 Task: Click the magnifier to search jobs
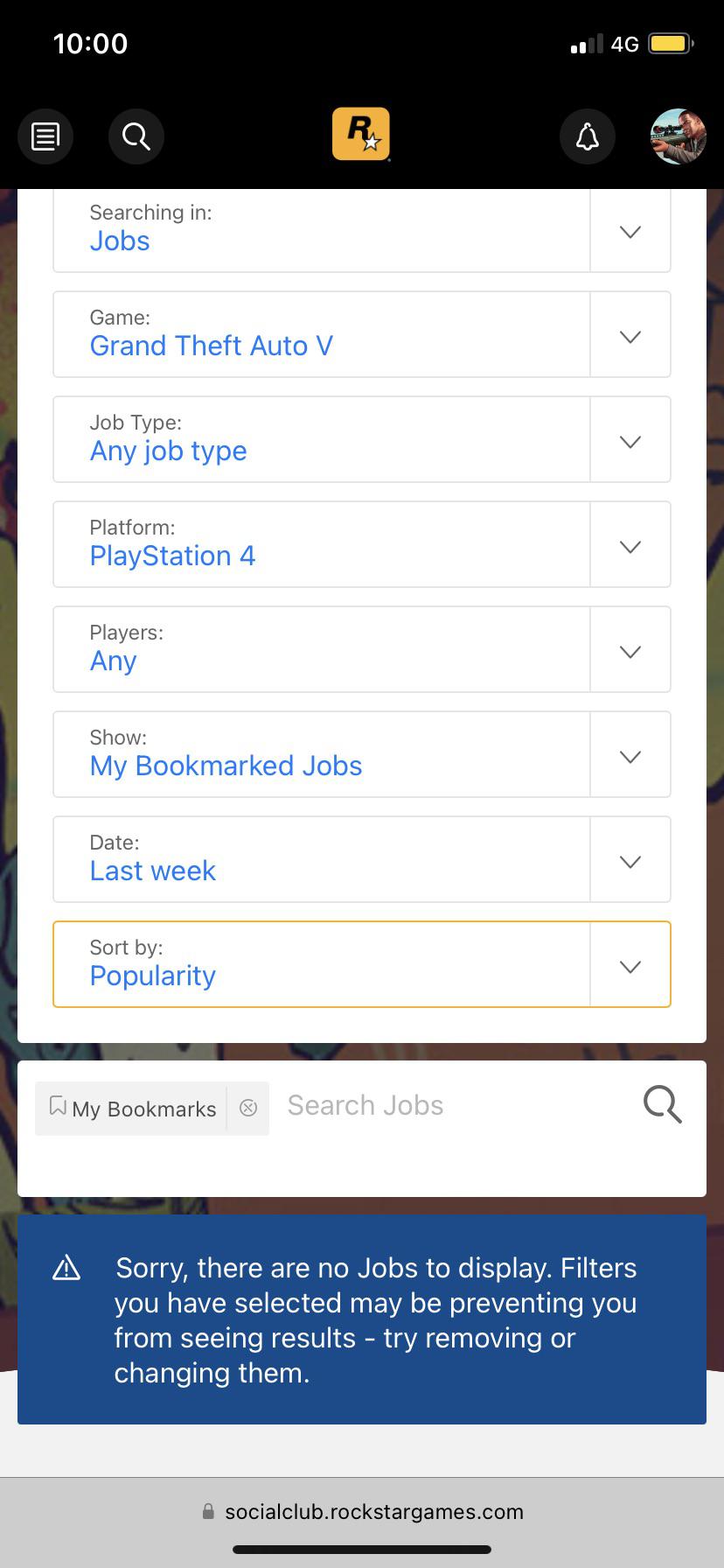tap(662, 1105)
